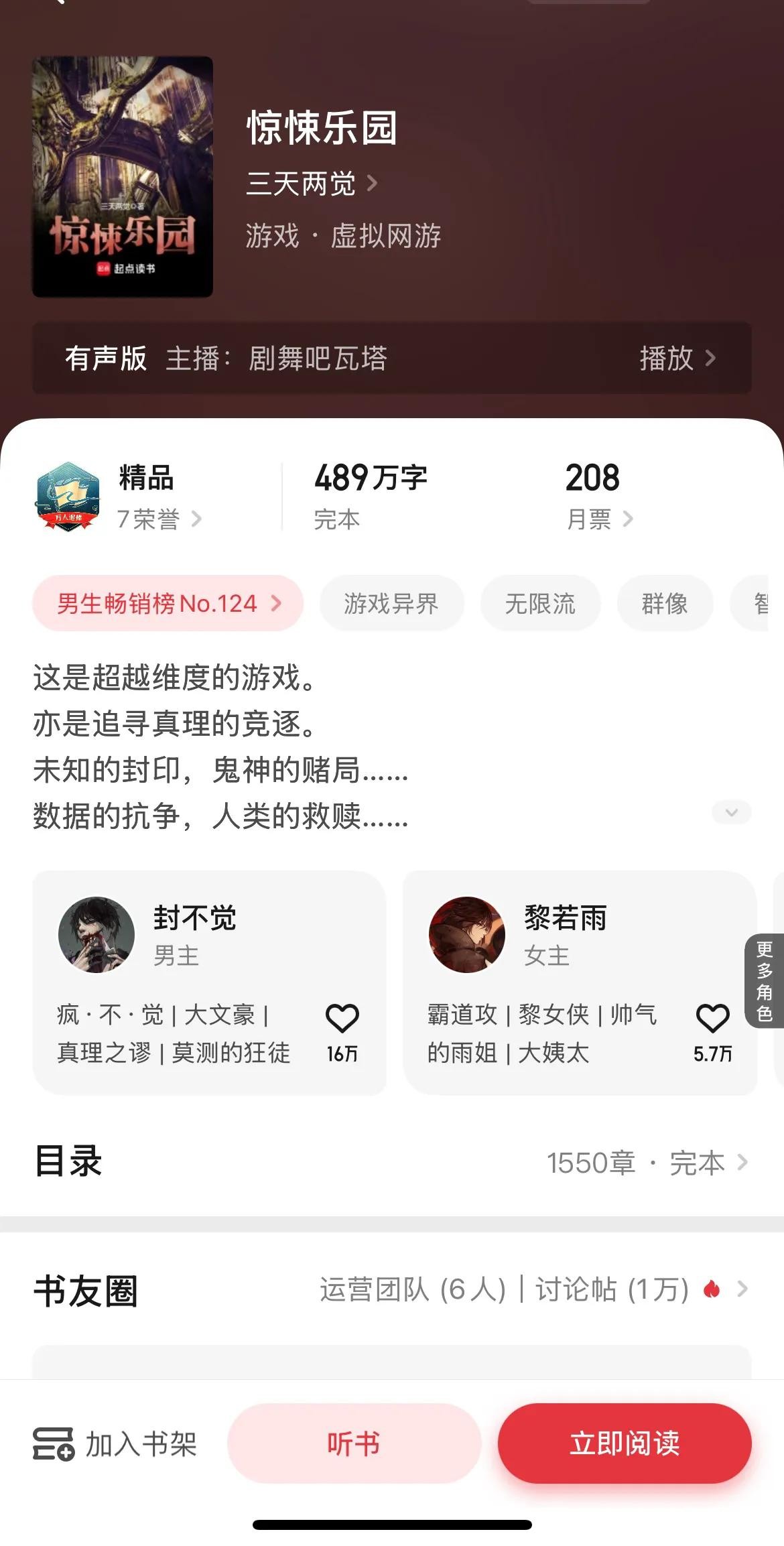The height and width of the screenshot is (1546, 784).
Task: Open the 男生畅销榜 No.124 ranking
Action: pyautogui.click(x=168, y=603)
